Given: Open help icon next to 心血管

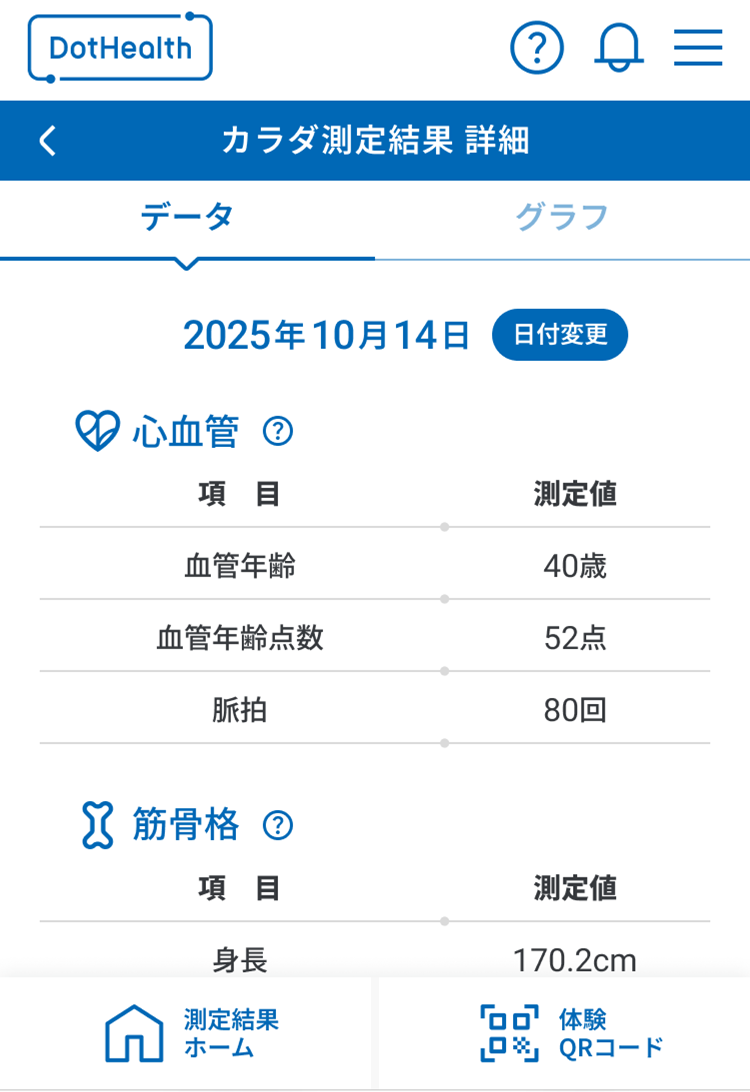Looking at the screenshot, I should [277, 432].
